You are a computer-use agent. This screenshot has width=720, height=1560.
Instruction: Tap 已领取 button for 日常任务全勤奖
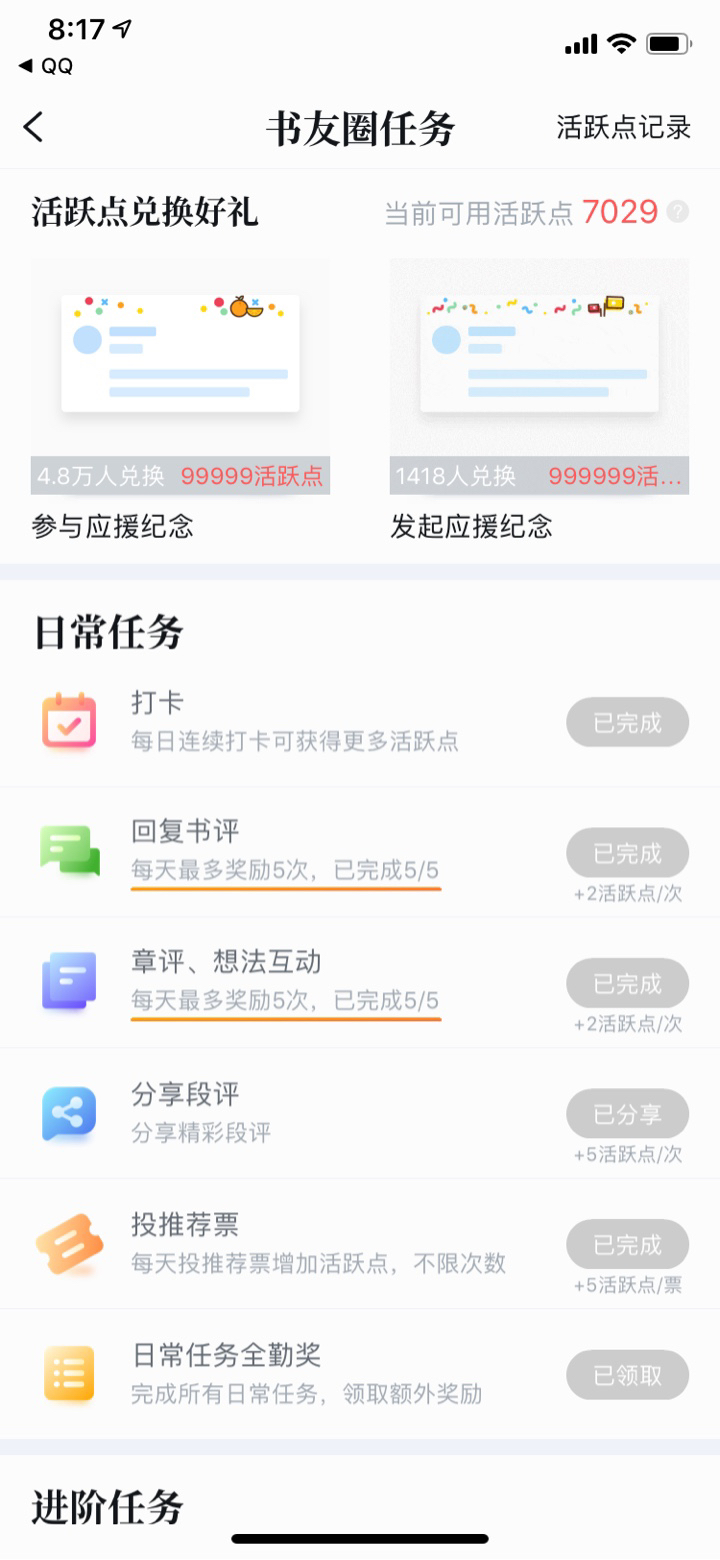pos(628,1375)
